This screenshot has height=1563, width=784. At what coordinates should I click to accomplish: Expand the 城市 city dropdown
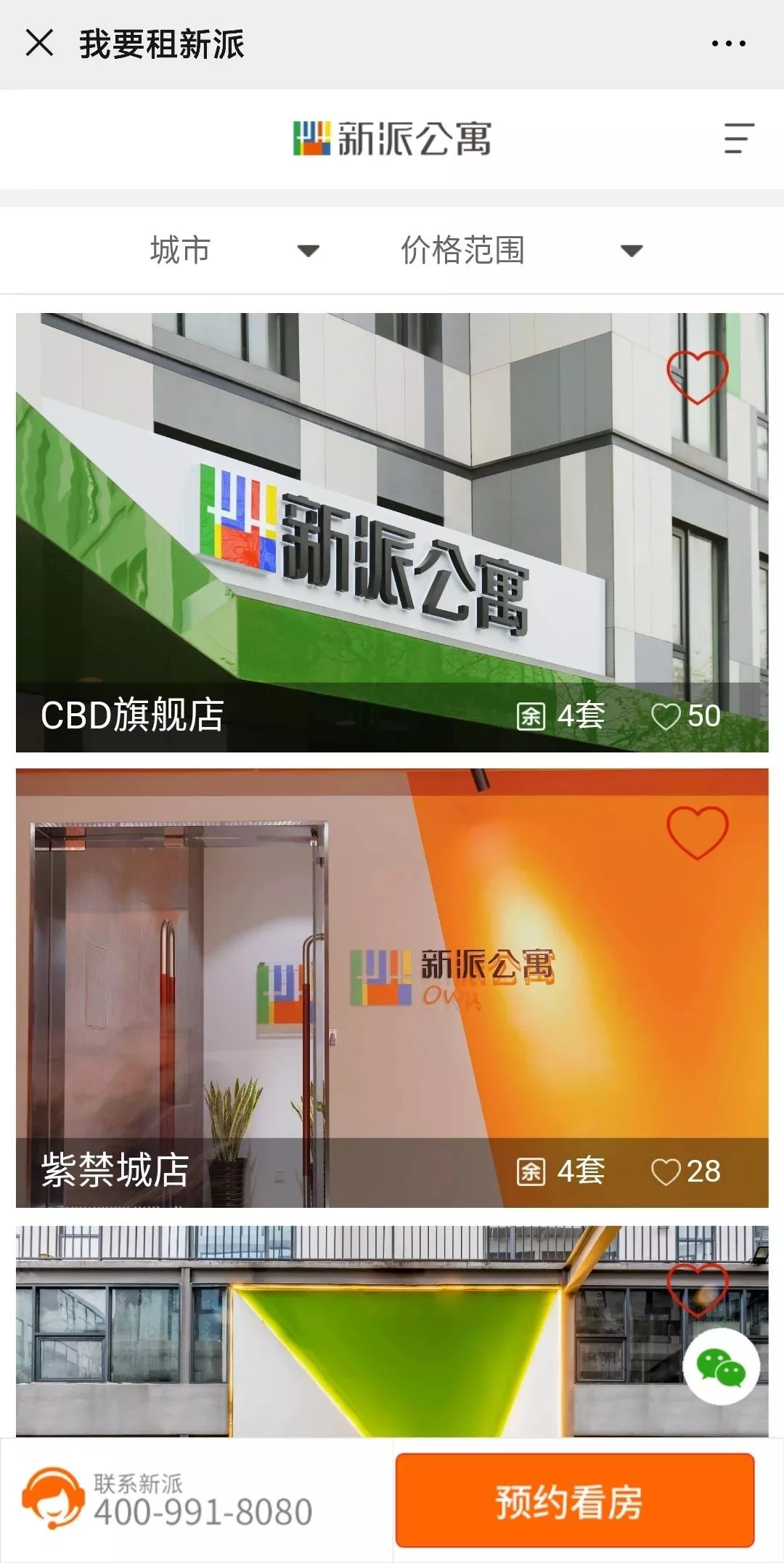(x=232, y=251)
